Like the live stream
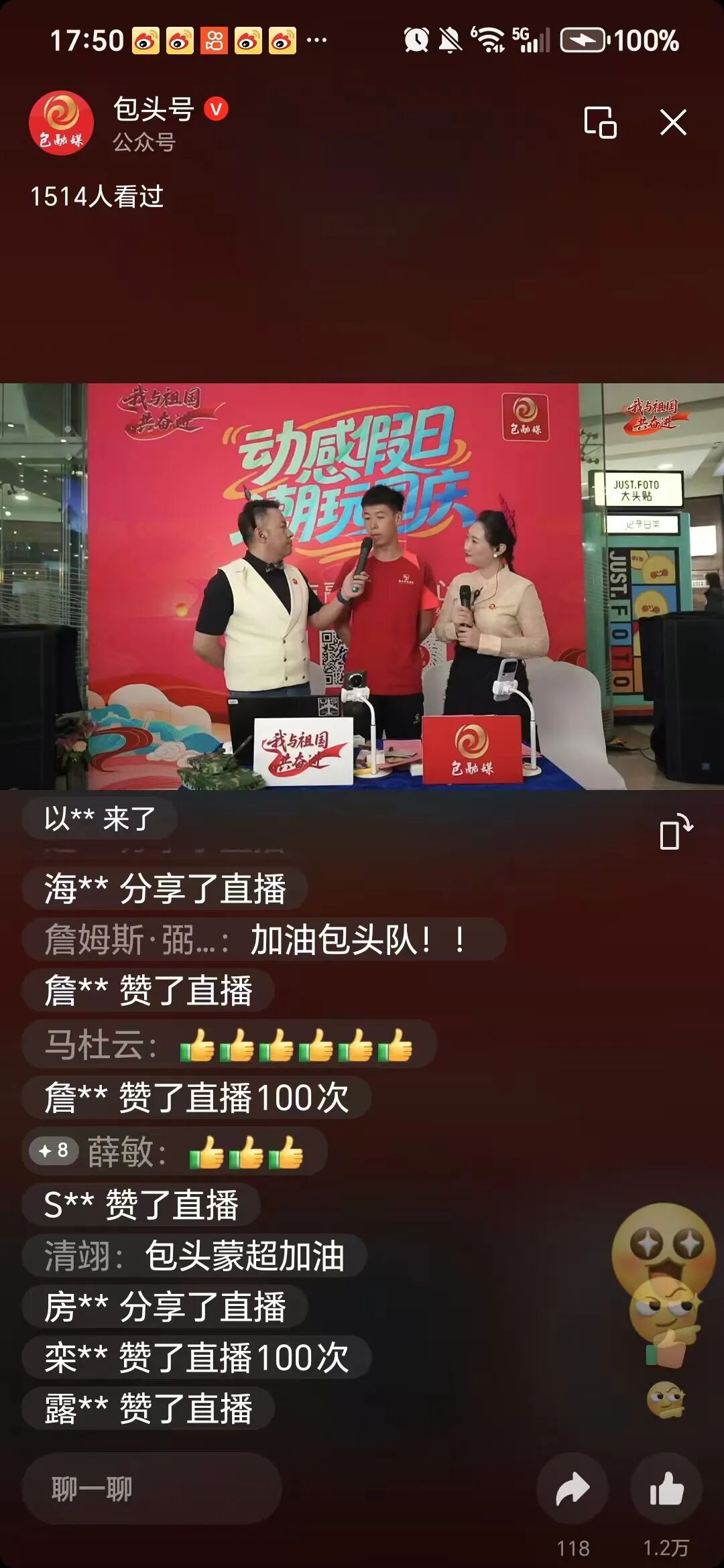The height and width of the screenshot is (1568, 724). click(x=666, y=1489)
